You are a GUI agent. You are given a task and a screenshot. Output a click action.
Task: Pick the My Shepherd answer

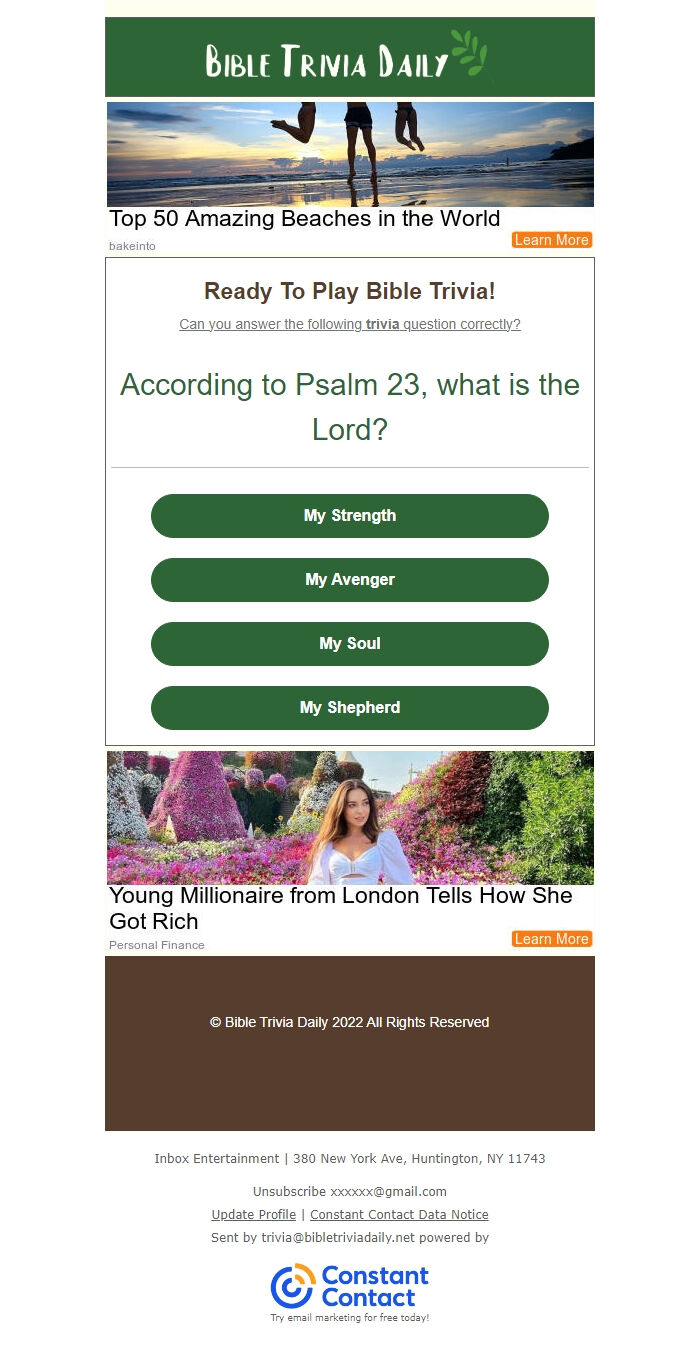(x=349, y=708)
